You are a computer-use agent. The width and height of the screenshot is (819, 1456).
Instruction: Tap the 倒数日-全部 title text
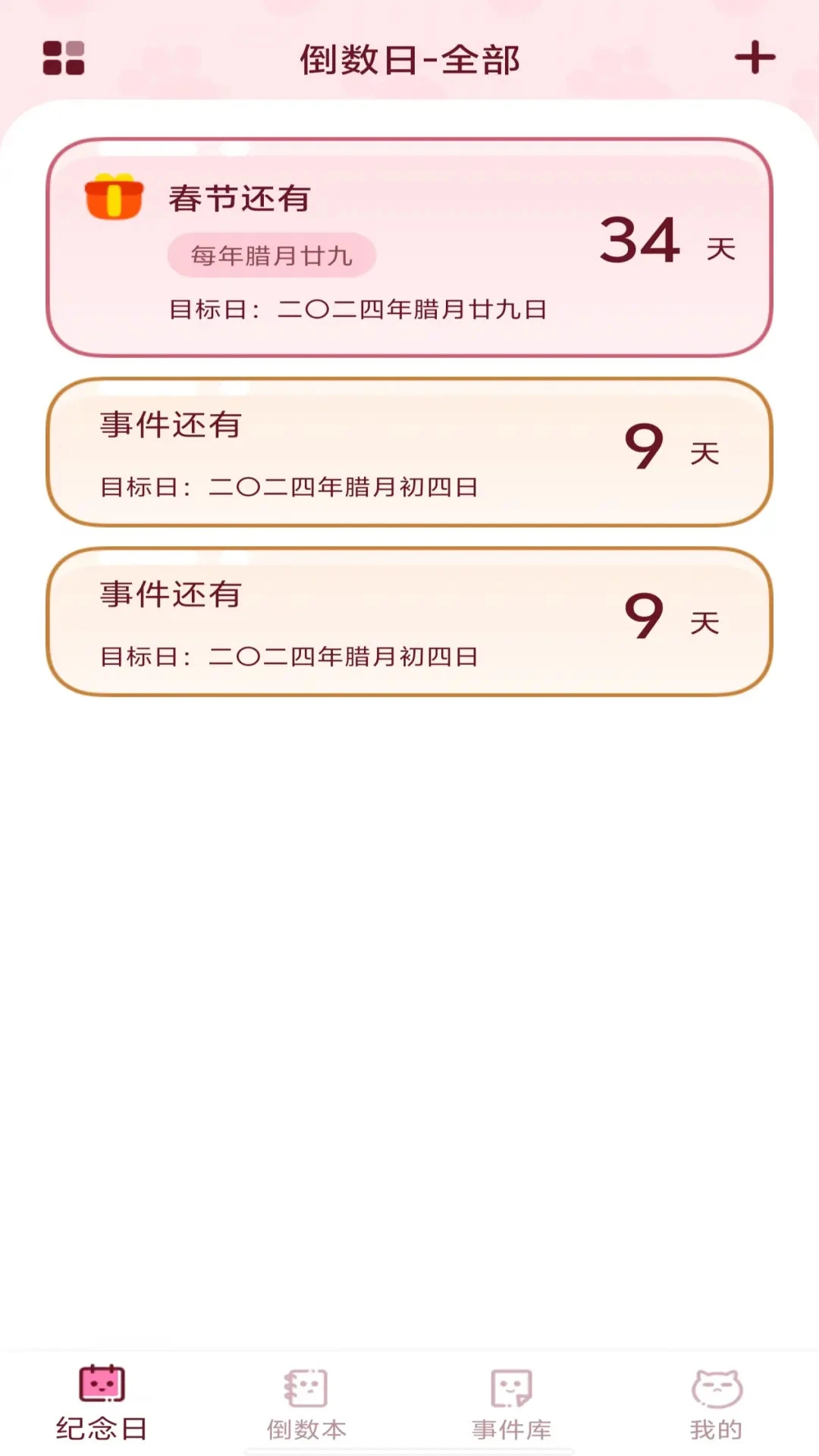click(409, 60)
